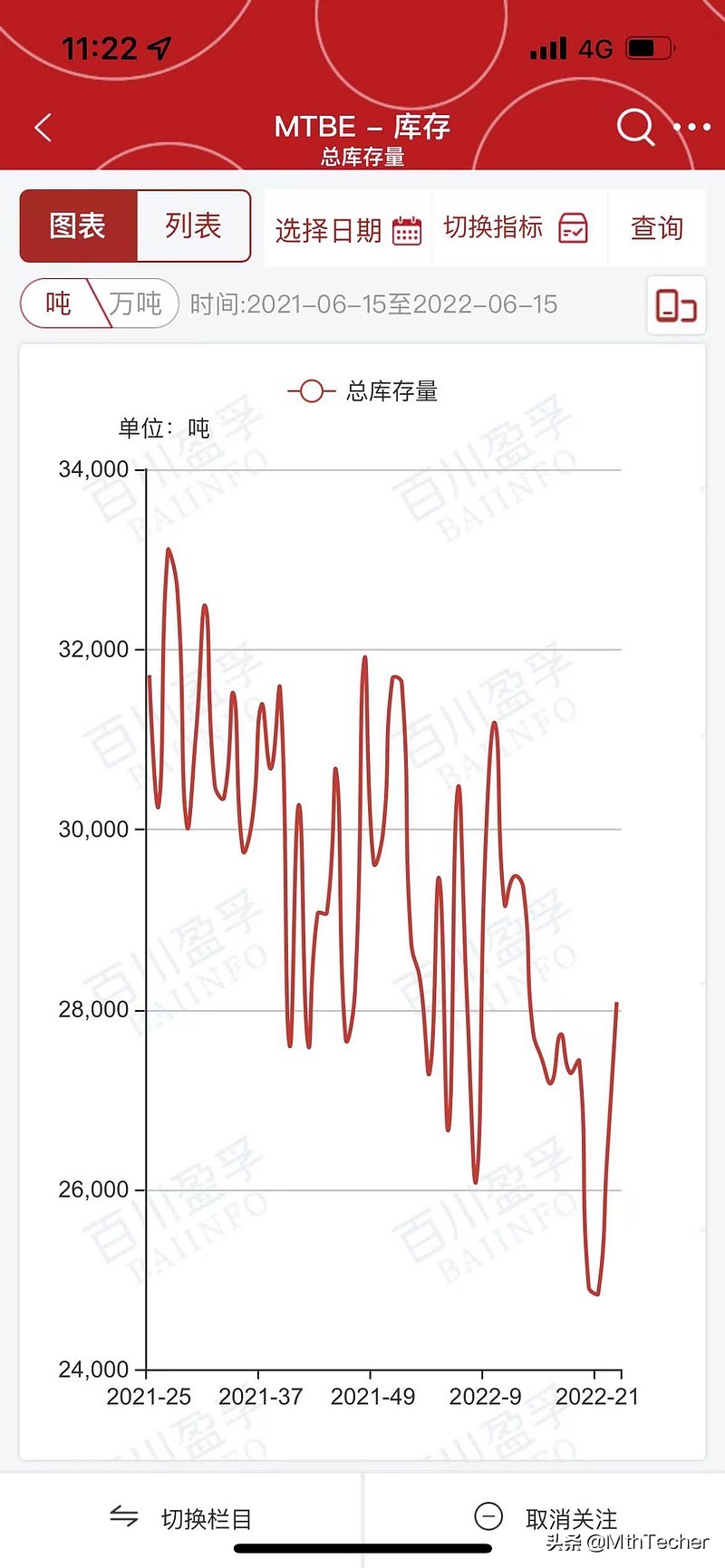Open 选择日期 date picker
Viewport: 725px width, 1568px height.
348,230
